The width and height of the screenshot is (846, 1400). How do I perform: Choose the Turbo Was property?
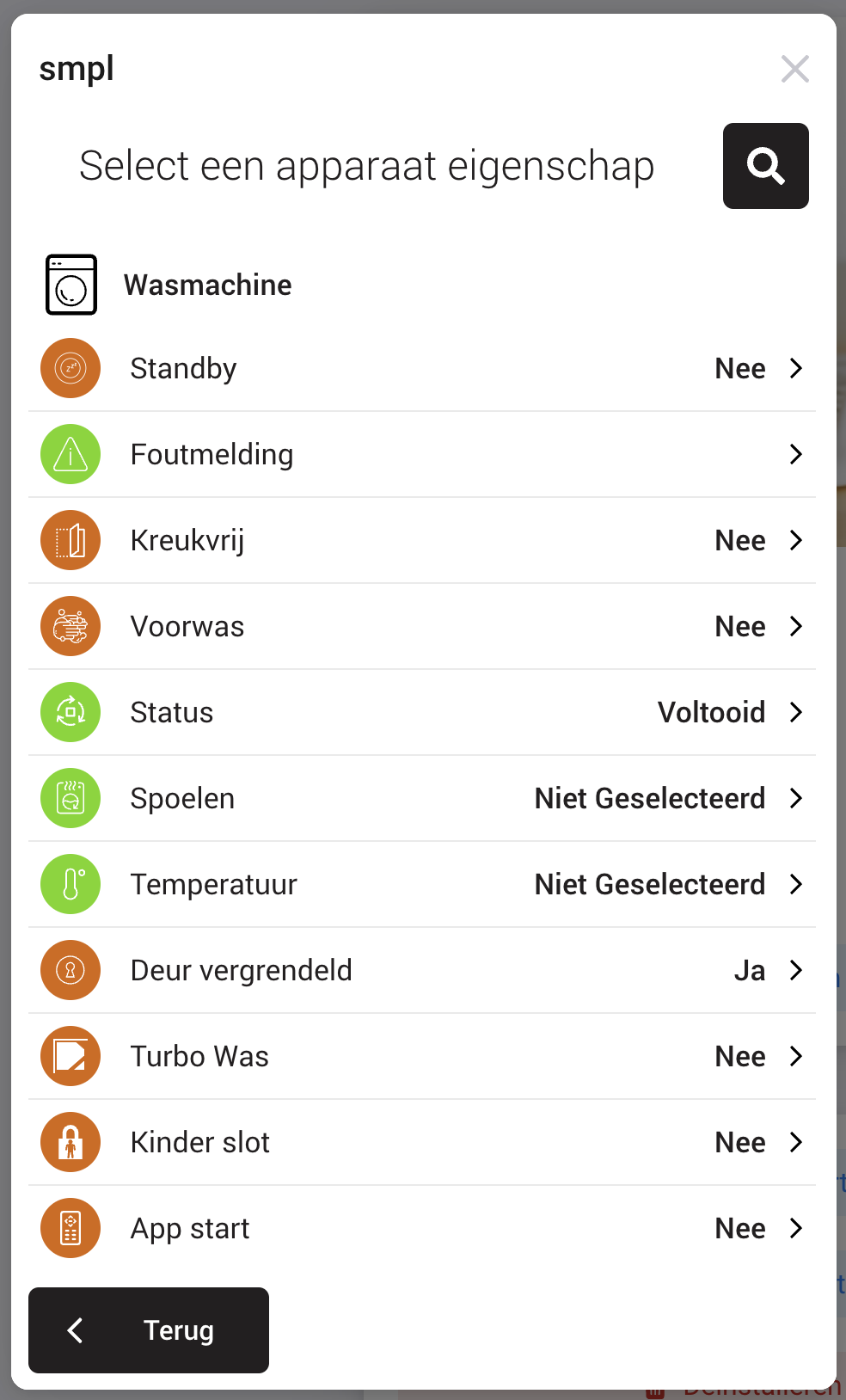[421, 1056]
